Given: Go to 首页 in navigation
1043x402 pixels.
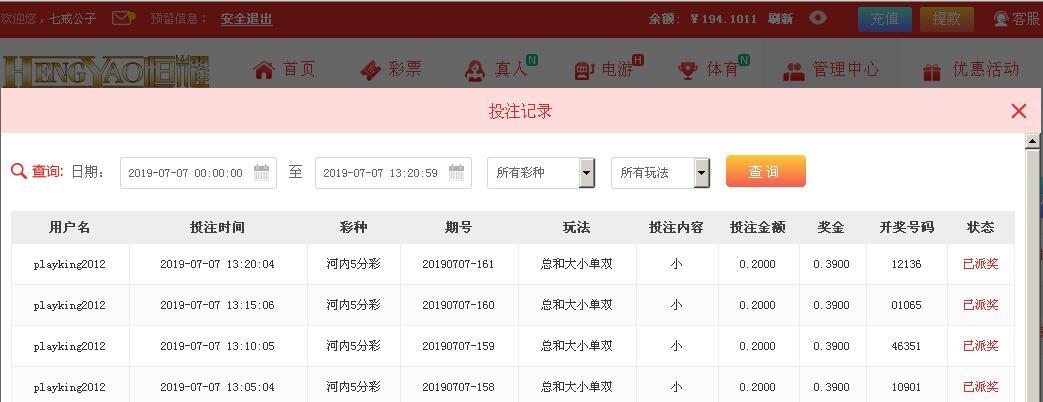Looking at the screenshot, I should [x=285, y=69].
